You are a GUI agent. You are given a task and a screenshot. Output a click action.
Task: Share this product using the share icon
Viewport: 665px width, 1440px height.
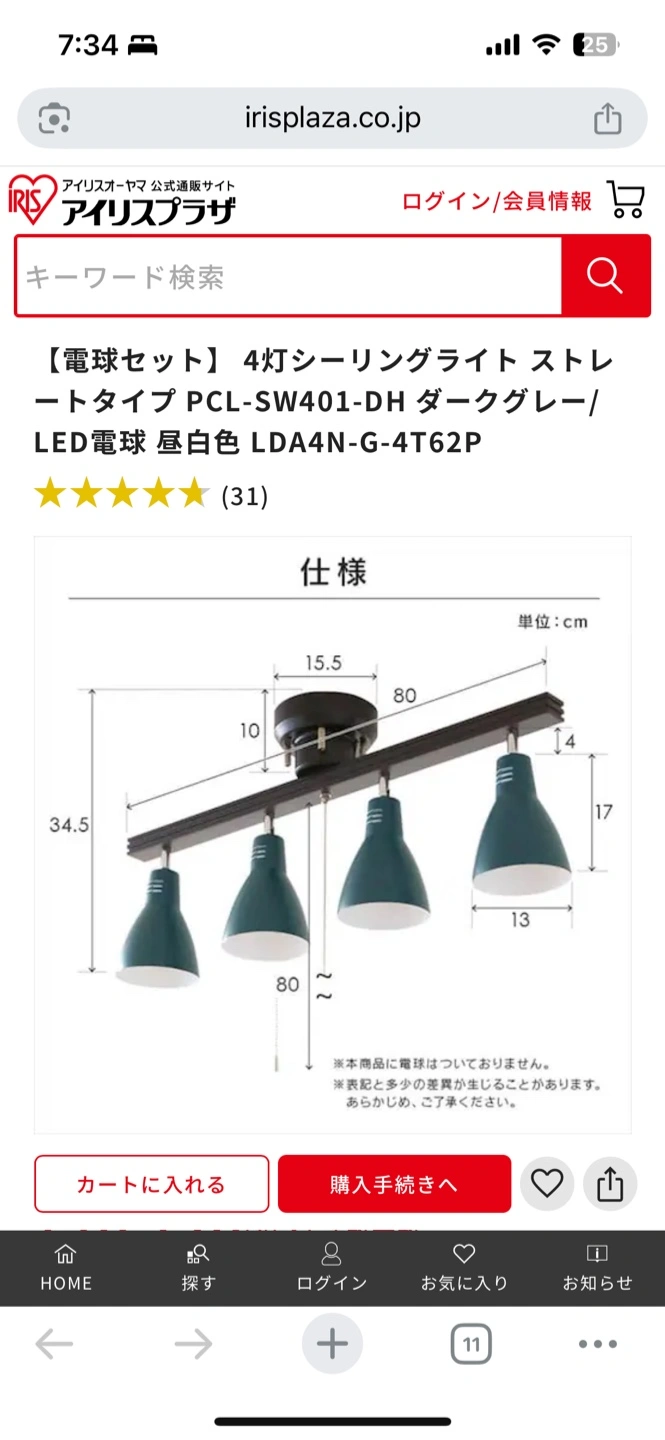coord(610,1184)
